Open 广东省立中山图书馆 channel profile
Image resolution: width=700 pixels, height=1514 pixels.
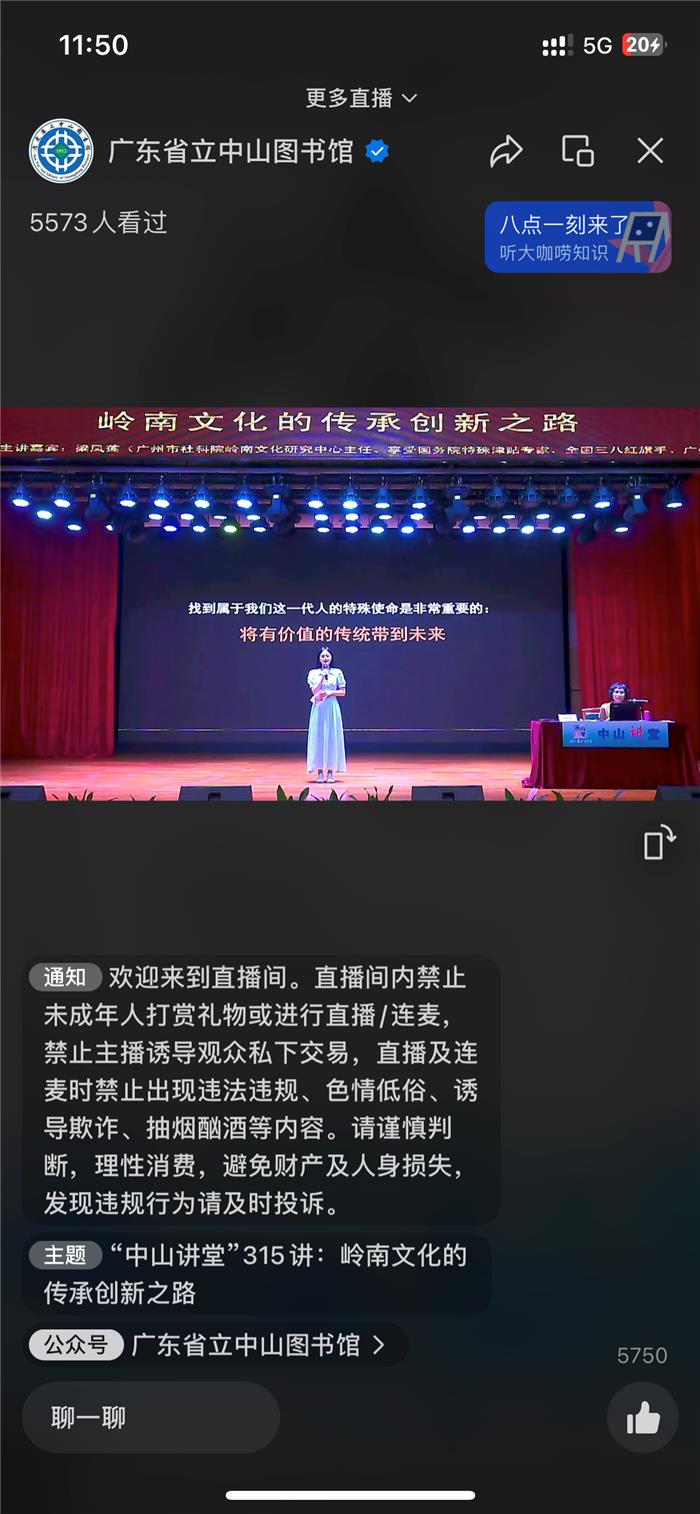coord(230,152)
